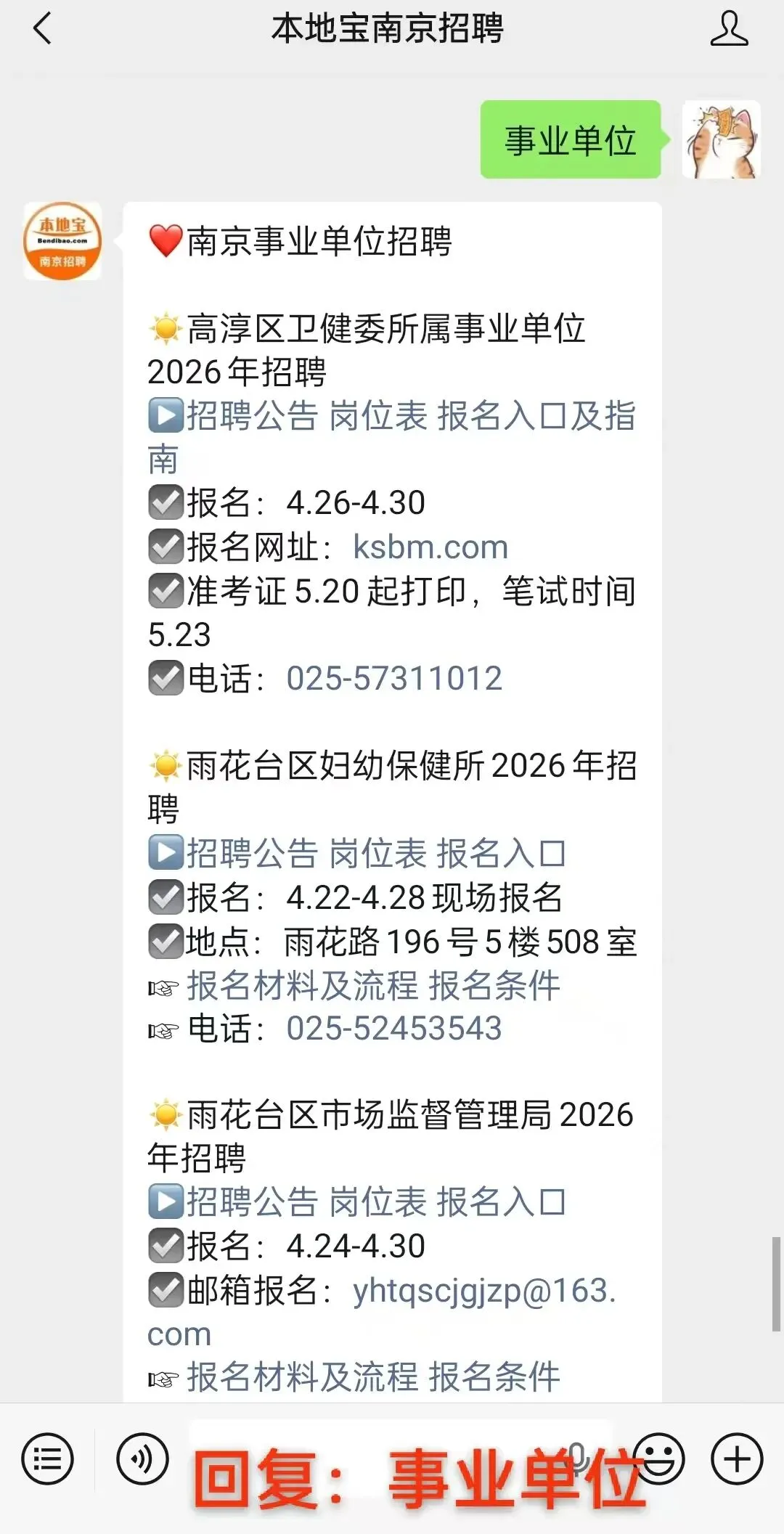Tap the yhtqscjgjzp@163.com email
The image size is (784, 1534).
click(382, 1313)
